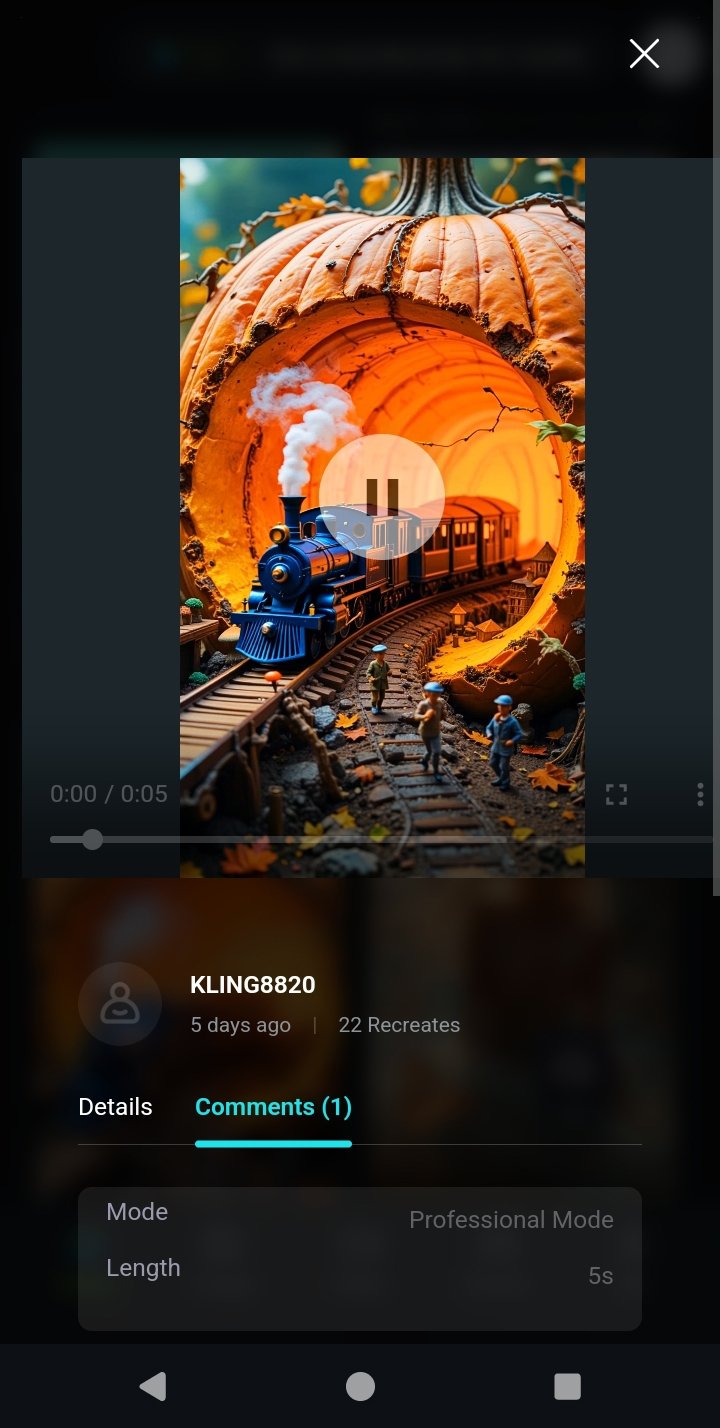Screen dimensions: 720x1428
Task: Go to the home screen
Action: click(x=360, y=1386)
